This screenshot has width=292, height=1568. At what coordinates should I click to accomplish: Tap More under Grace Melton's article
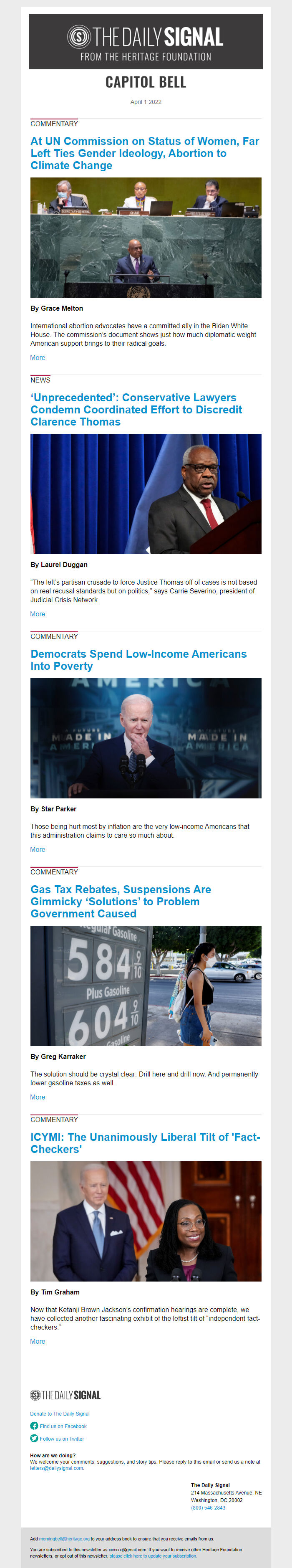coord(38,357)
